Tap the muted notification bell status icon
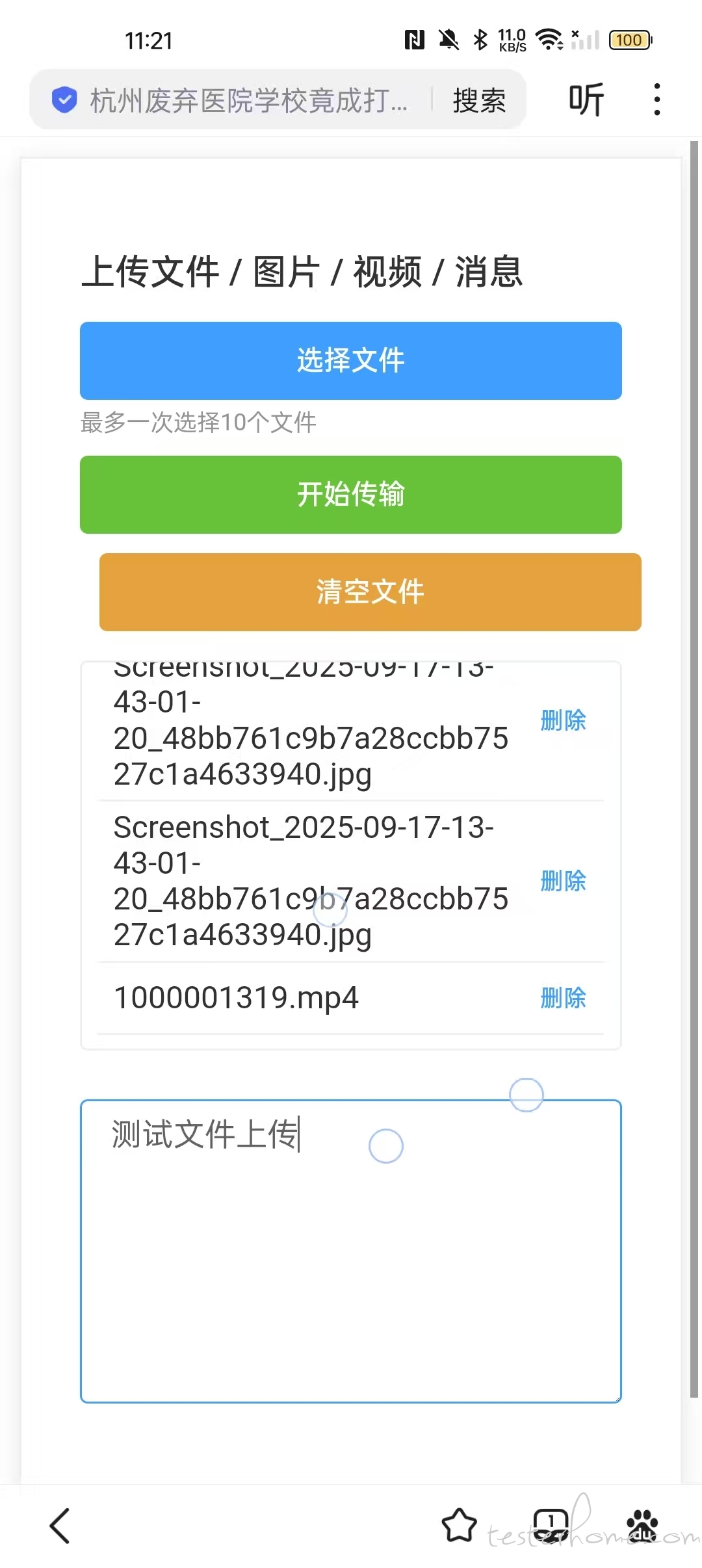Viewport: 702px width, 1568px height. click(x=448, y=40)
